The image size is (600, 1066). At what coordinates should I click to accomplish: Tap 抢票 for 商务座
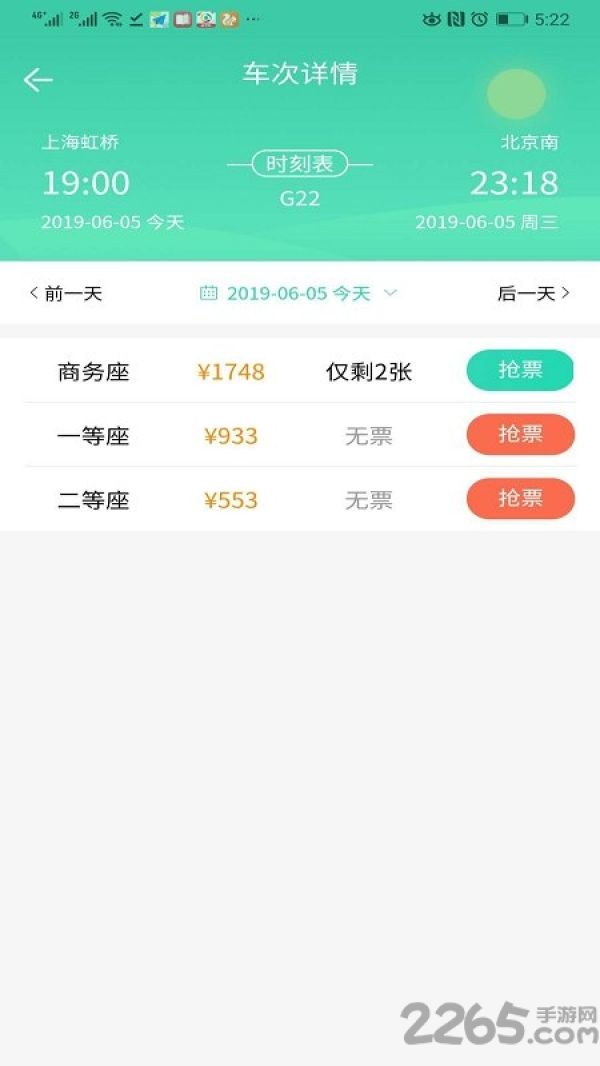click(520, 371)
